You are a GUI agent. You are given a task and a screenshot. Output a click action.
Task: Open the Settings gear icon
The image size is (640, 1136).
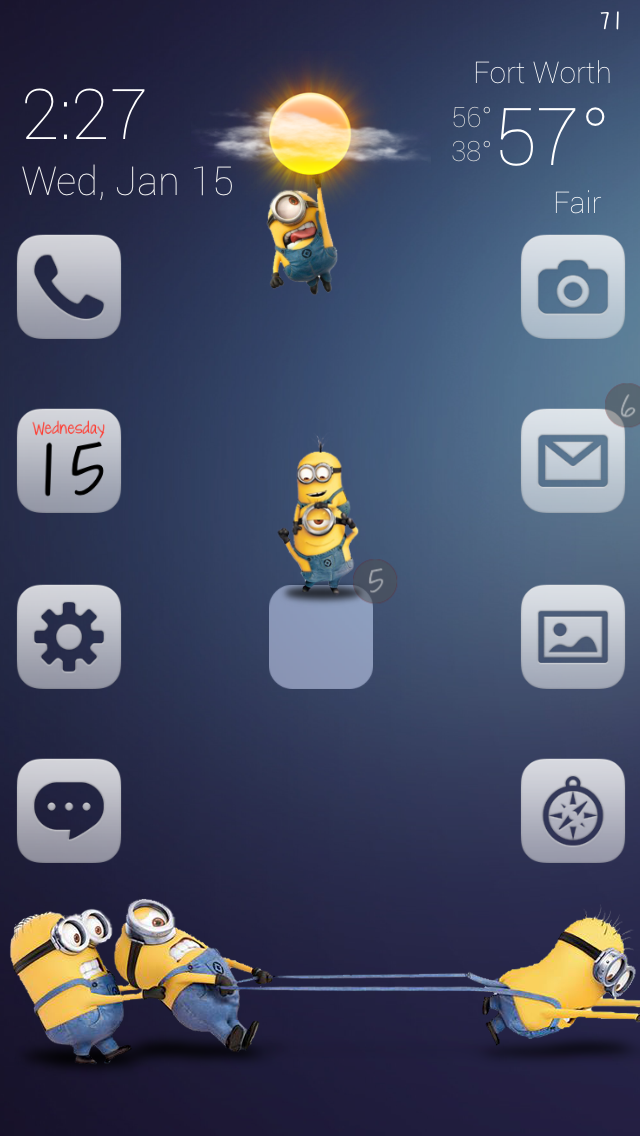pos(69,636)
